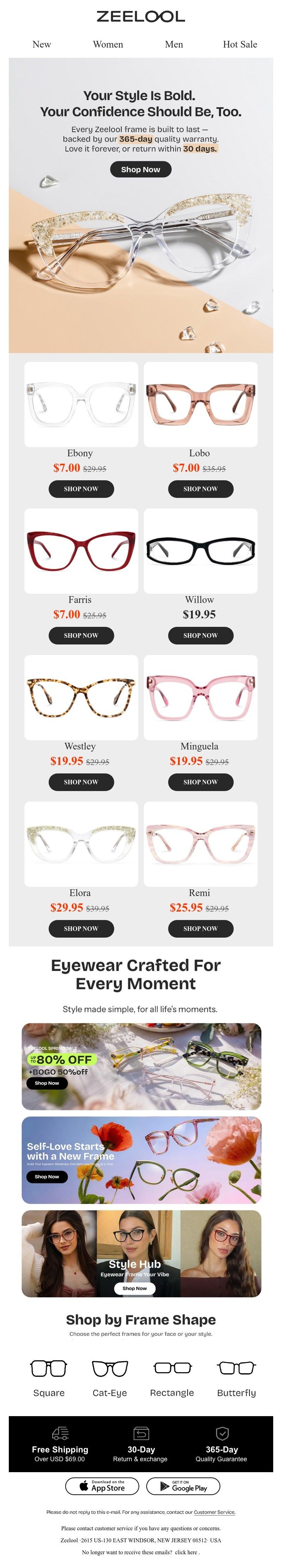Download from the App Store badge
The width and height of the screenshot is (282, 1568).
[102, 1487]
